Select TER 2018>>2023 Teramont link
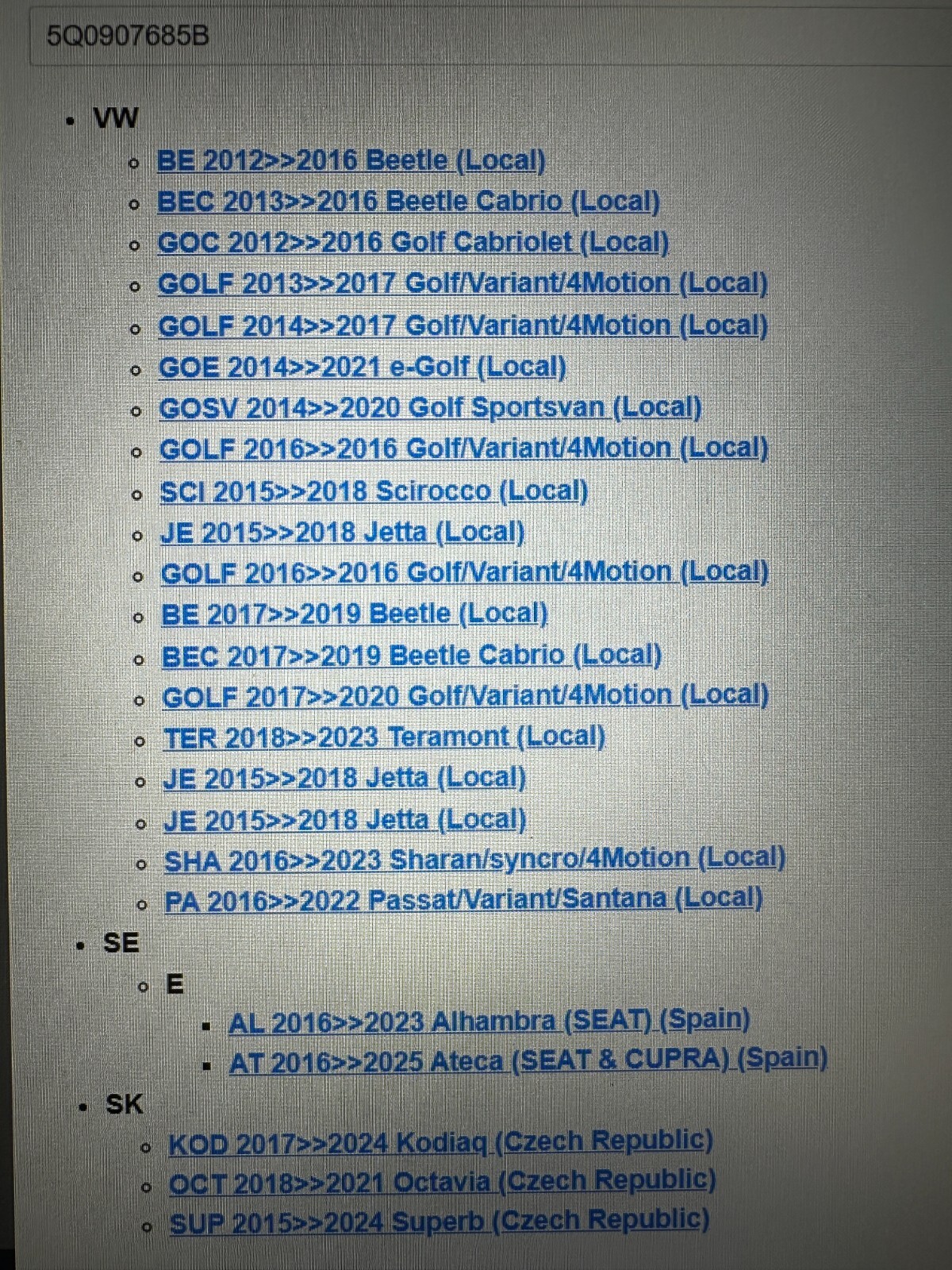This screenshot has height=1270, width=952. point(384,737)
